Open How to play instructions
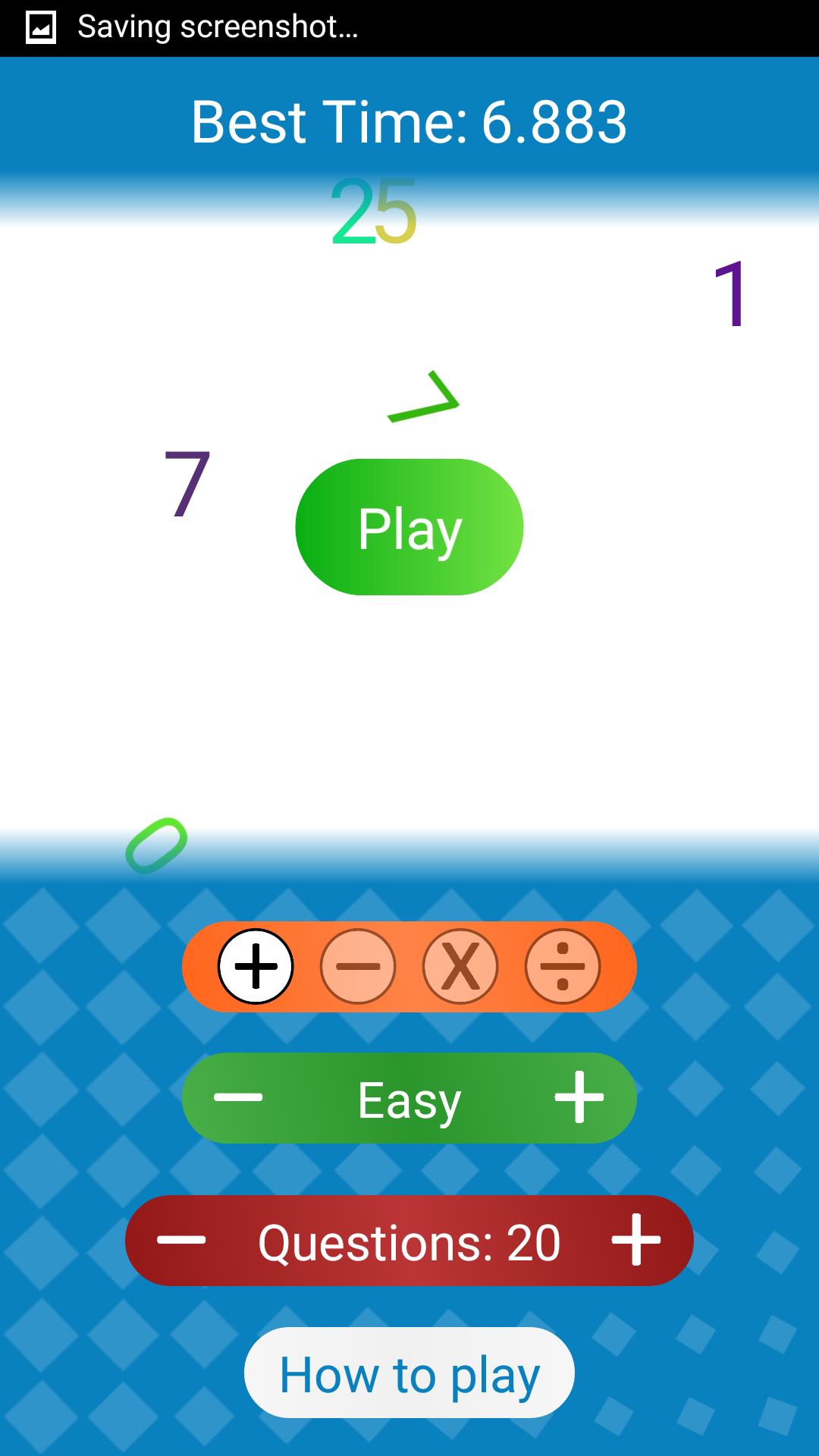This screenshot has height=1456, width=819. tap(409, 1374)
